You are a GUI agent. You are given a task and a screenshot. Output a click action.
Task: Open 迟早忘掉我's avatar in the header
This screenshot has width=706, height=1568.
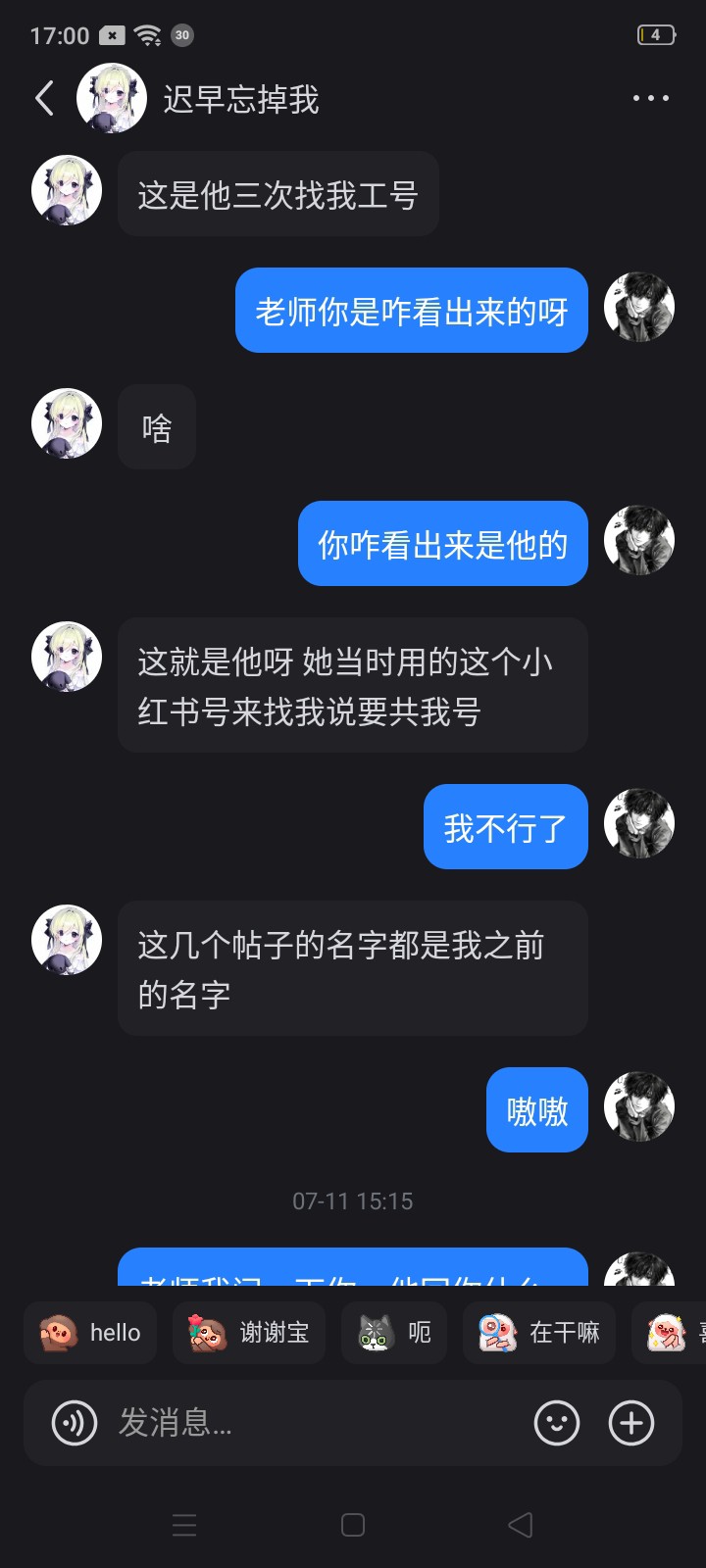coord(112,99)
